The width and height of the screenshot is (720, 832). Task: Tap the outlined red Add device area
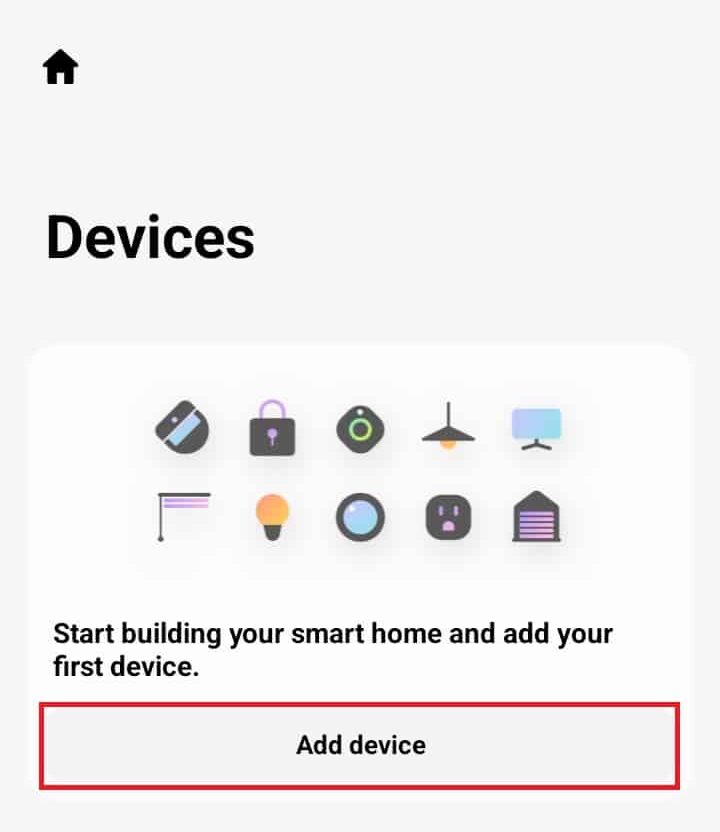click(x=360, y=745)
